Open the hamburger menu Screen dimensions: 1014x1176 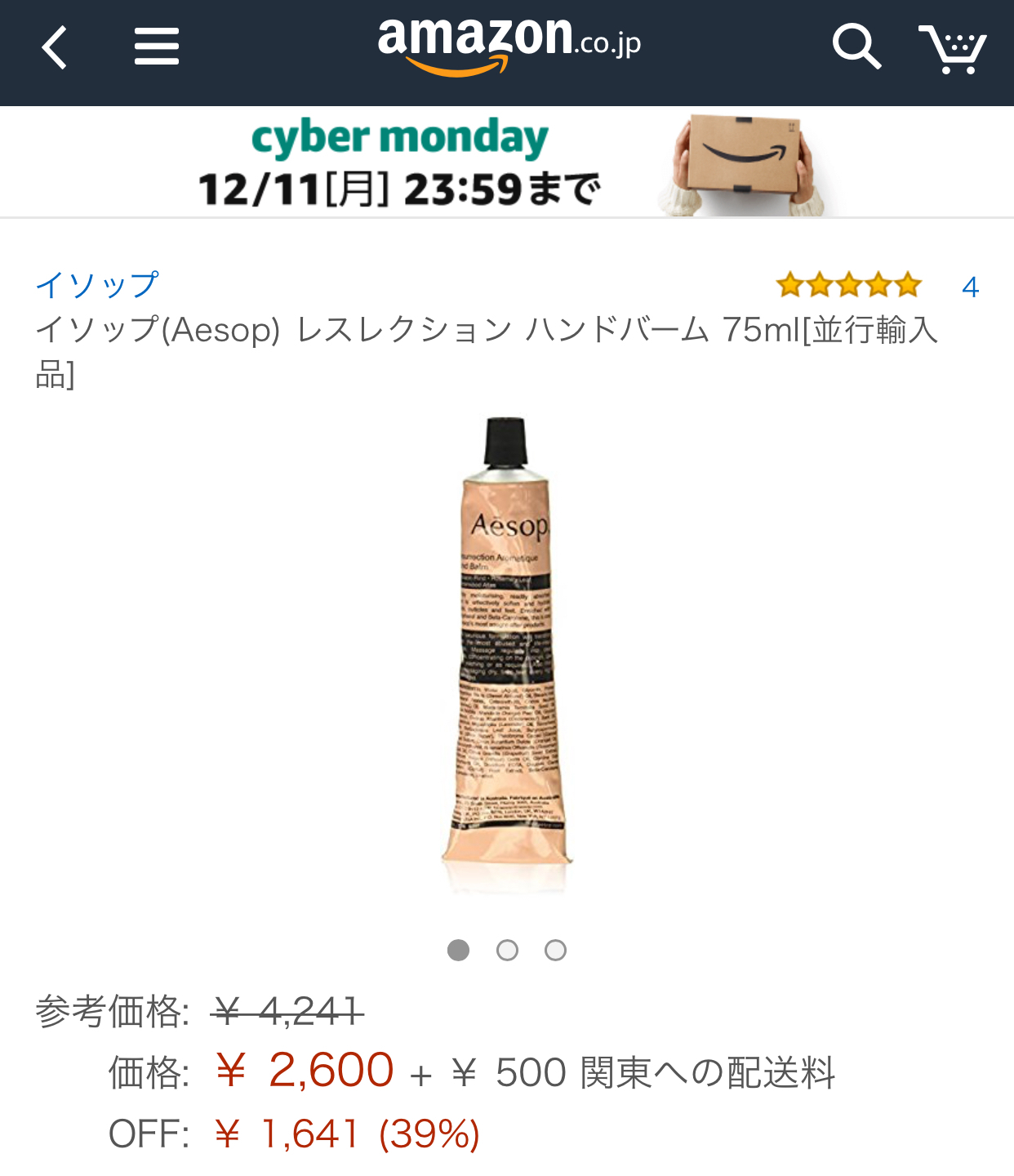click(156, 47)
